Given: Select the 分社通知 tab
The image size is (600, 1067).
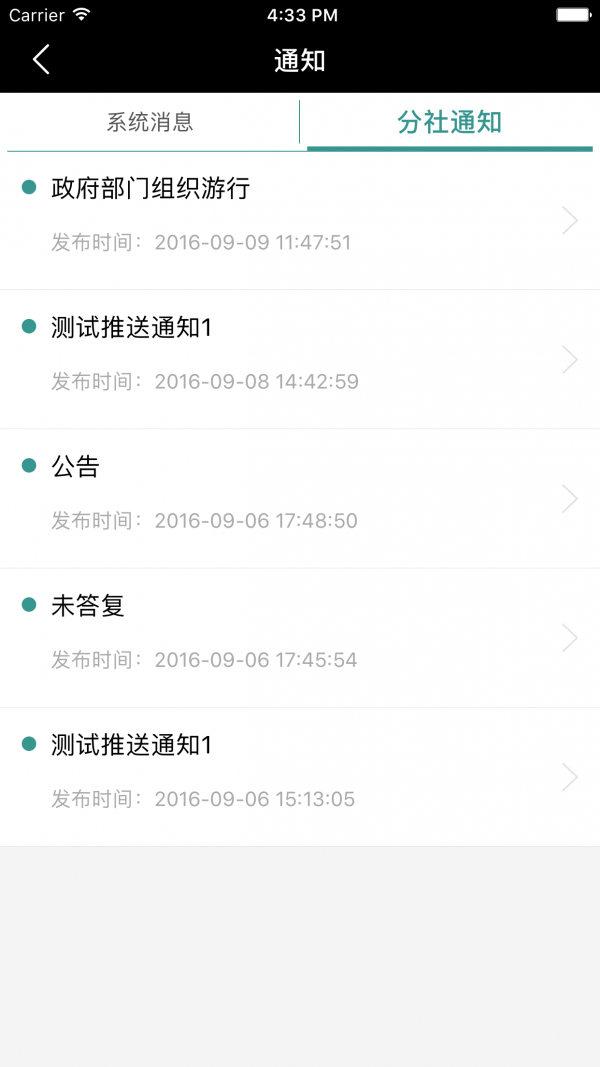Looking at the screenshot, I should (x=449, y=123).
